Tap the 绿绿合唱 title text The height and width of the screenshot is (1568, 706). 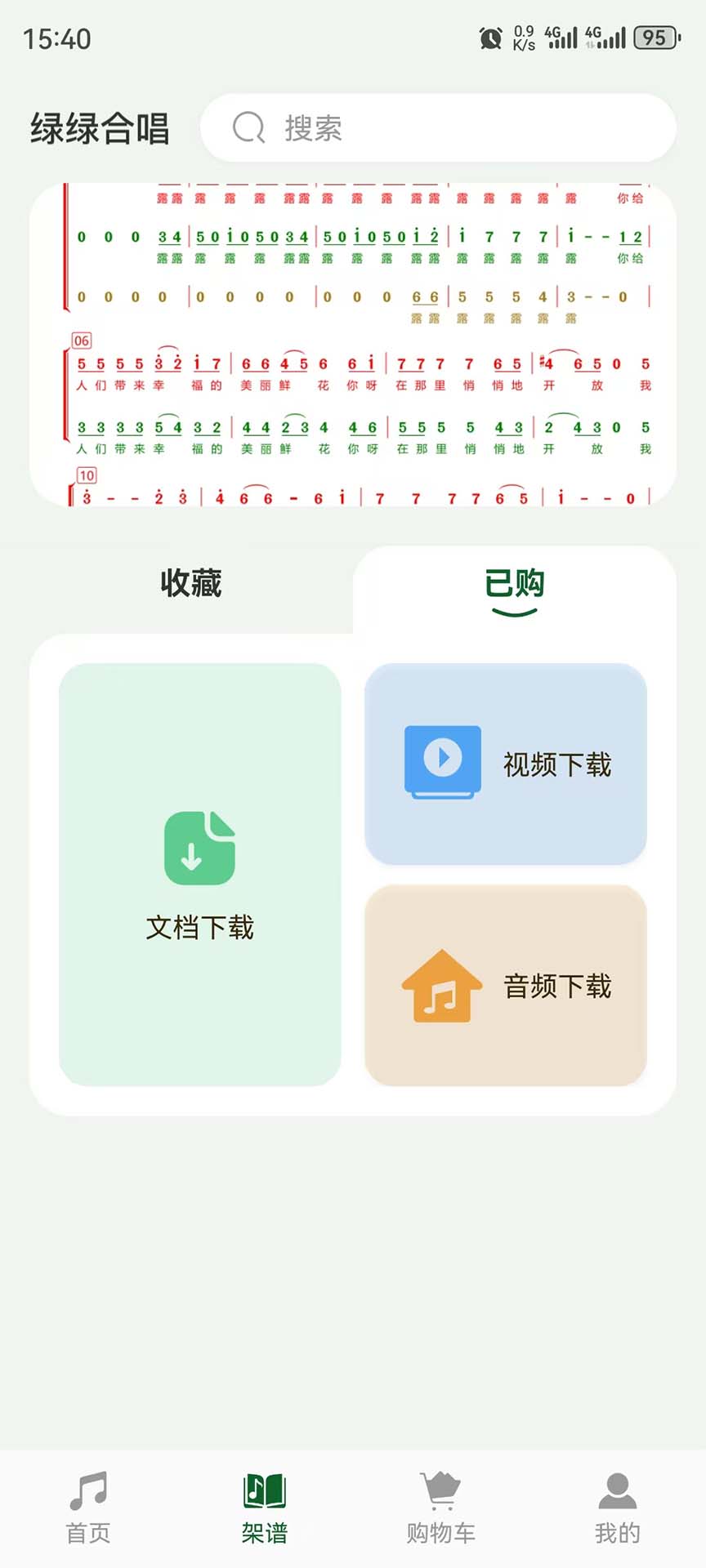click(99, 127)
